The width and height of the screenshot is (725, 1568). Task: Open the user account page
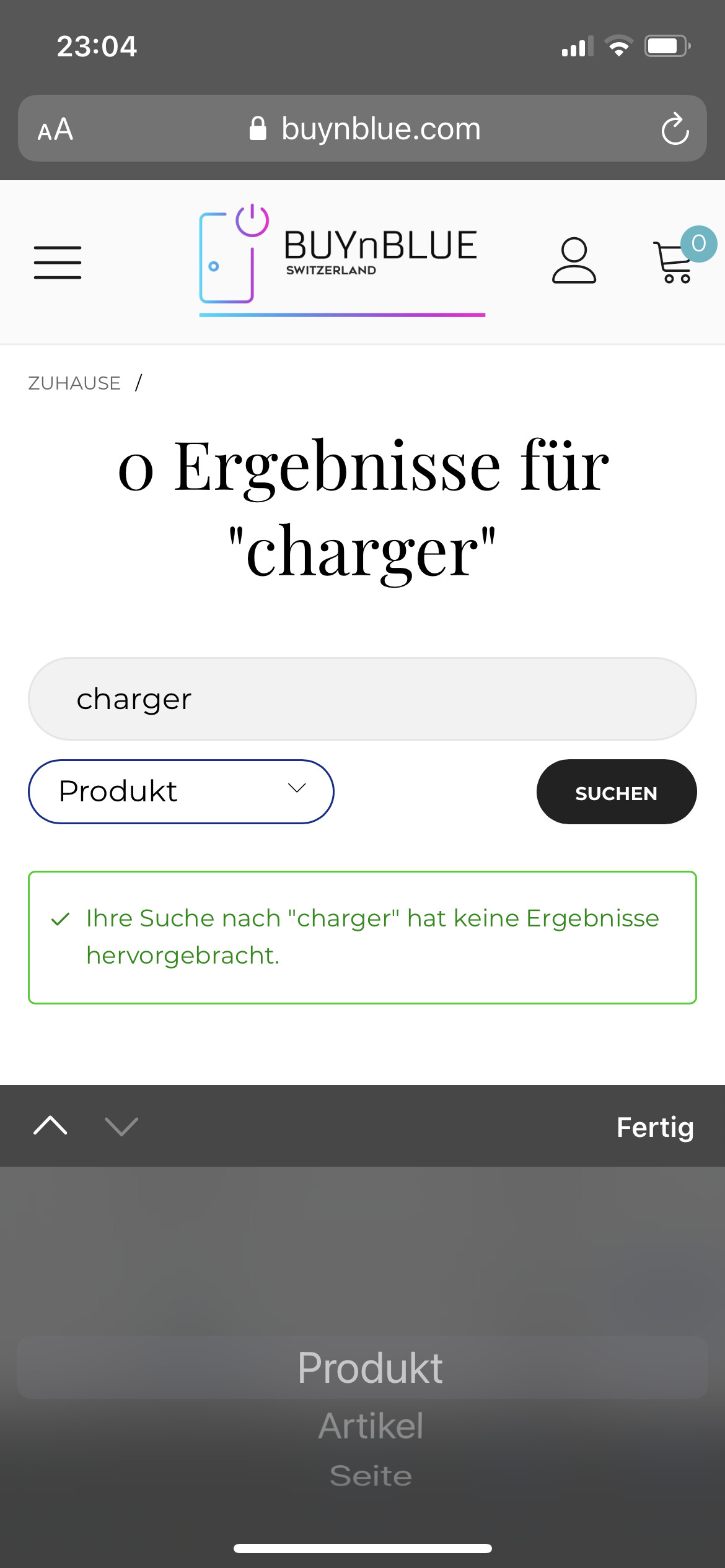[574, 261]
